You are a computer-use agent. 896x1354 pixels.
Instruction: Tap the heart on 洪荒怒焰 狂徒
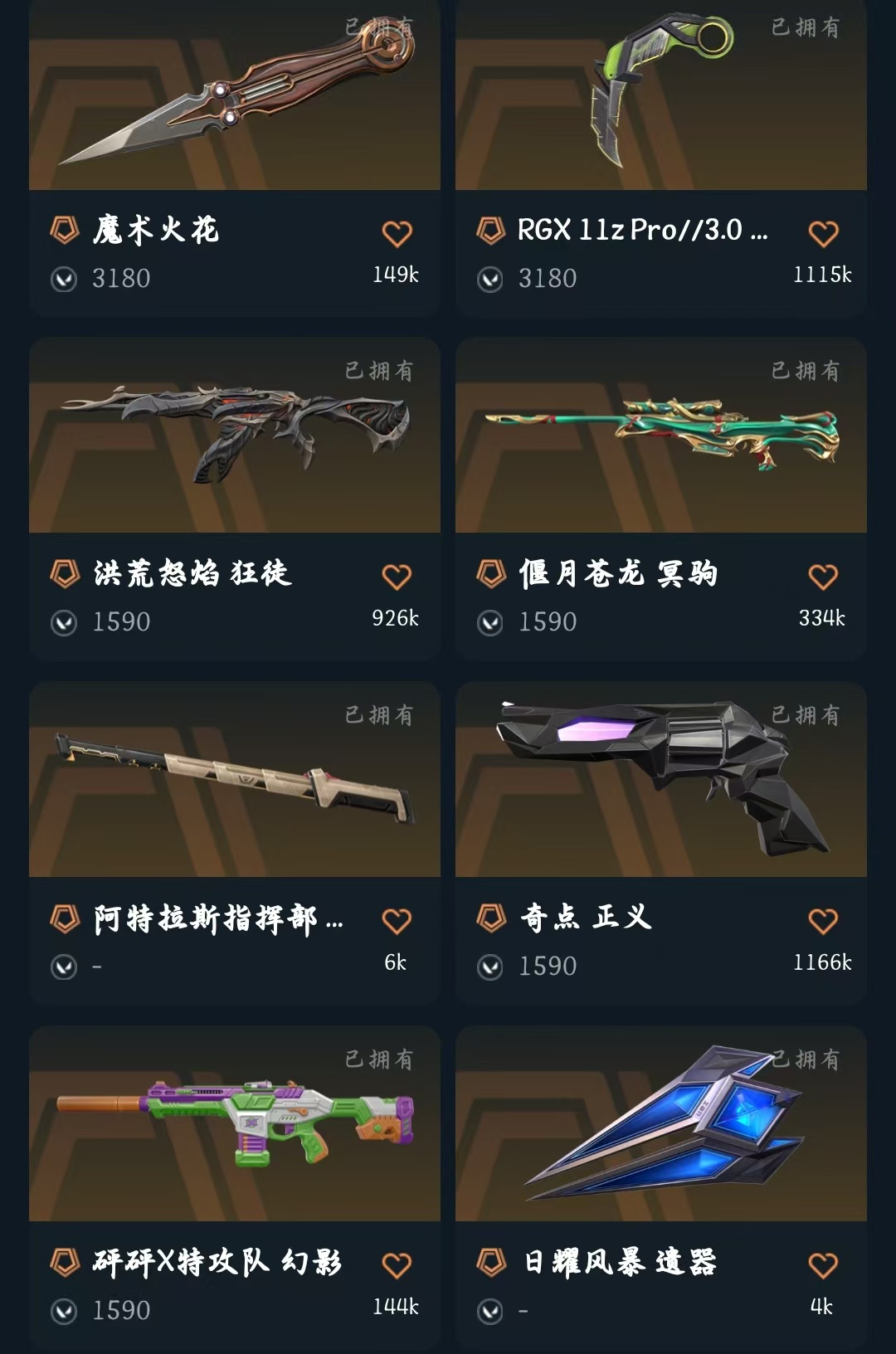pos(397,577)
